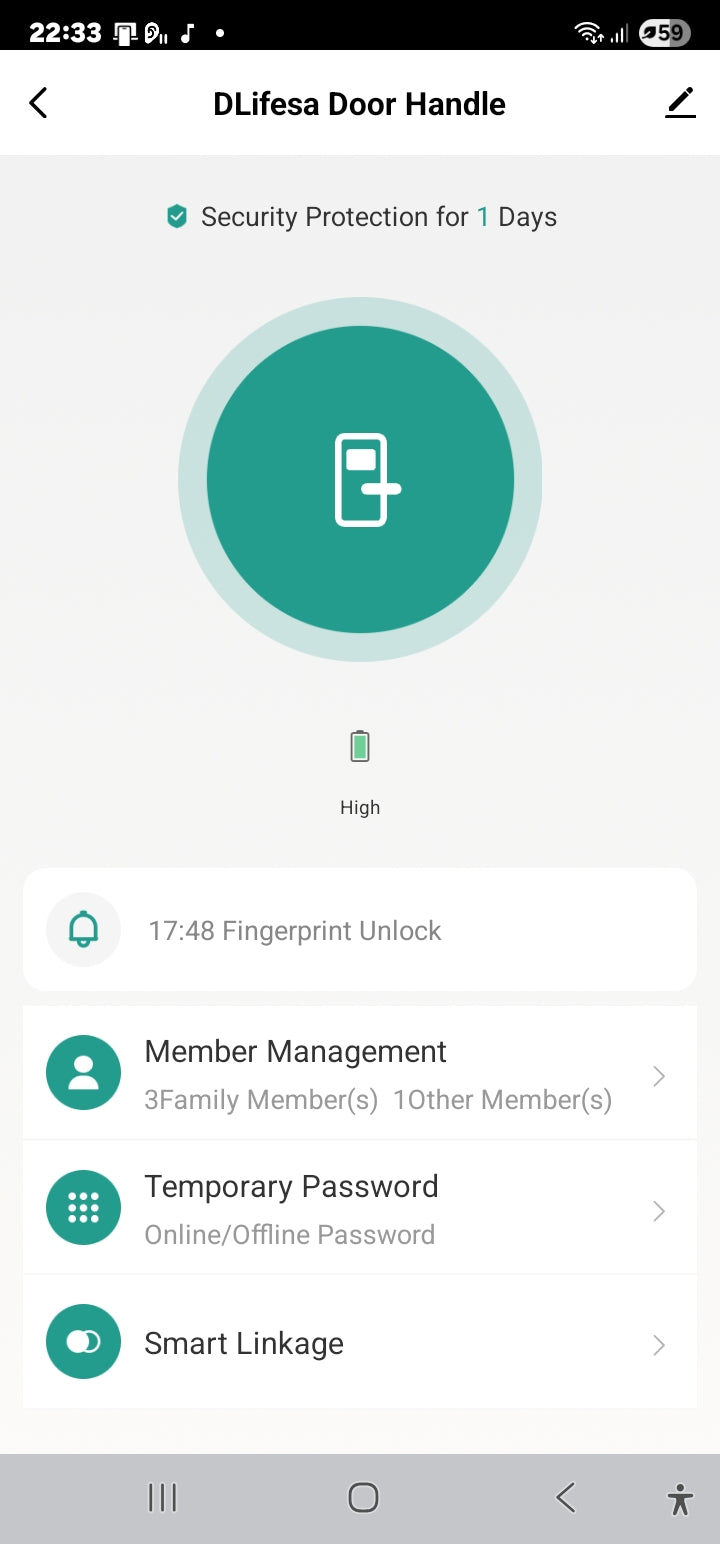The image size is (720, 1544).
Task: Open Smart Linkage
Action: click(360, 1343)
